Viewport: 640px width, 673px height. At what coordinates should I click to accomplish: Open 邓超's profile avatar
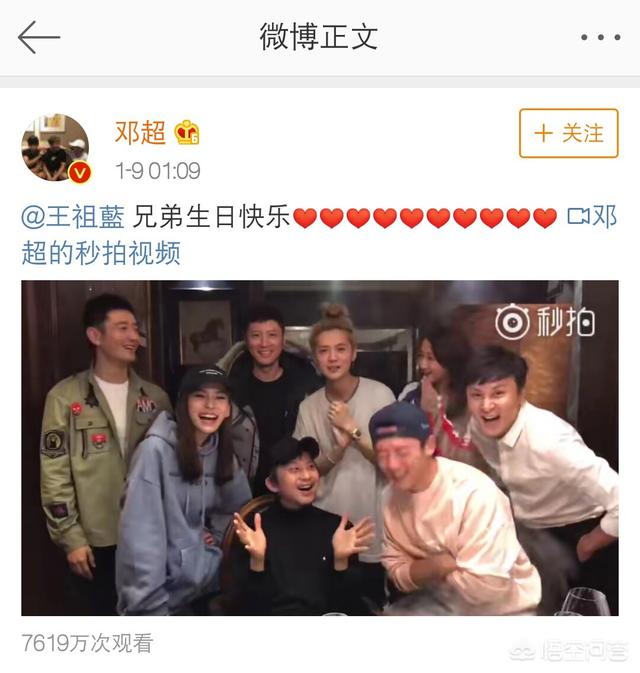coord(55,147)
